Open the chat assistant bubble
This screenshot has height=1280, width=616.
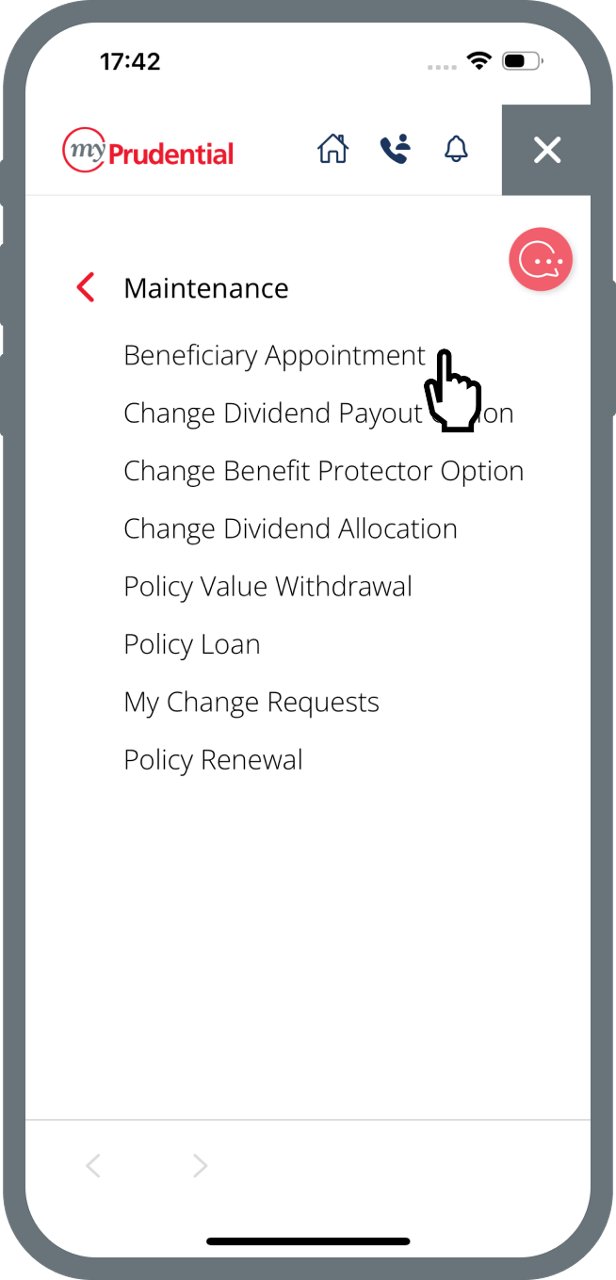(x=541, y=260)
